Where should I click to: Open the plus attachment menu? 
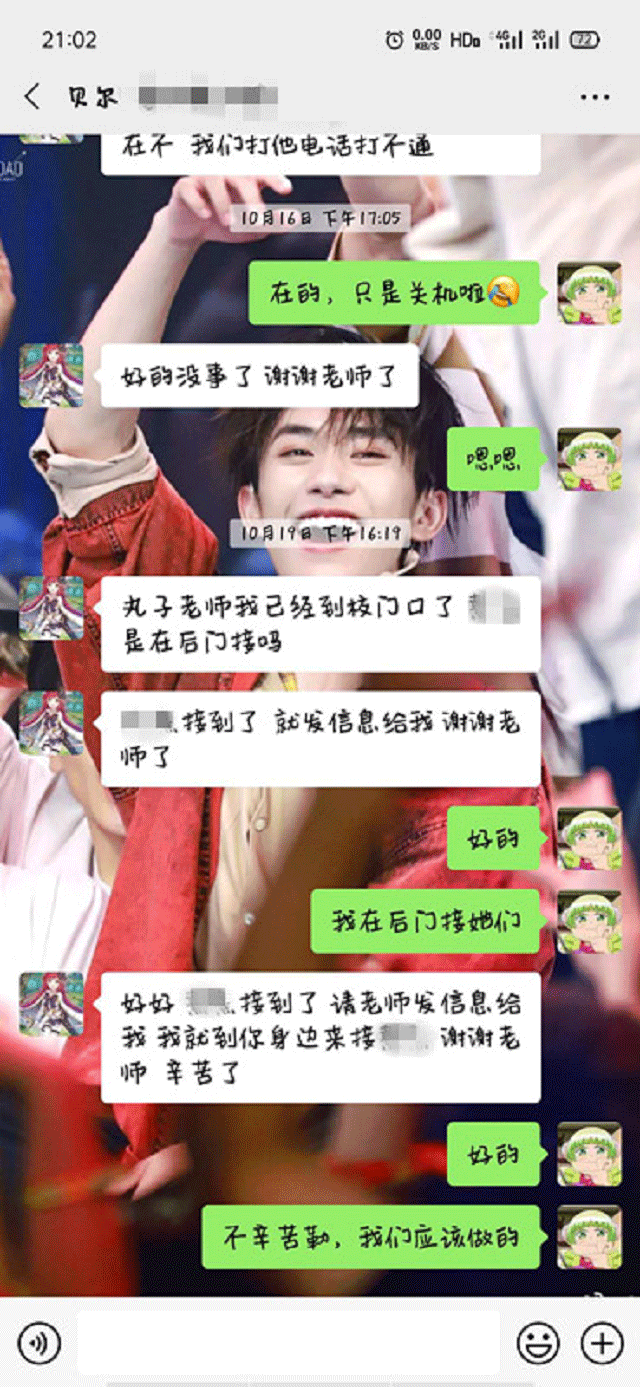pos(602,1343)
